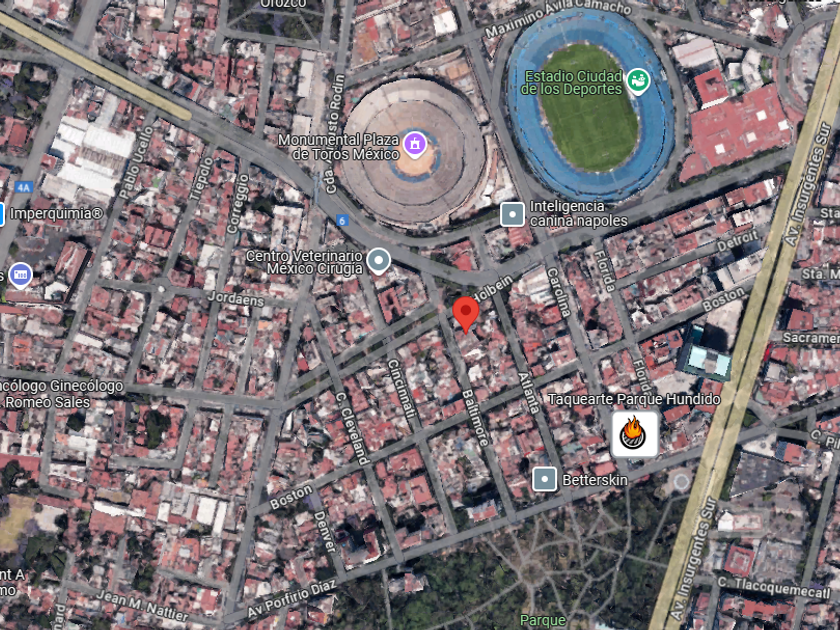
Task: Open Estadio Ciudad de los Deportes marker
Action: pos(637,80)
